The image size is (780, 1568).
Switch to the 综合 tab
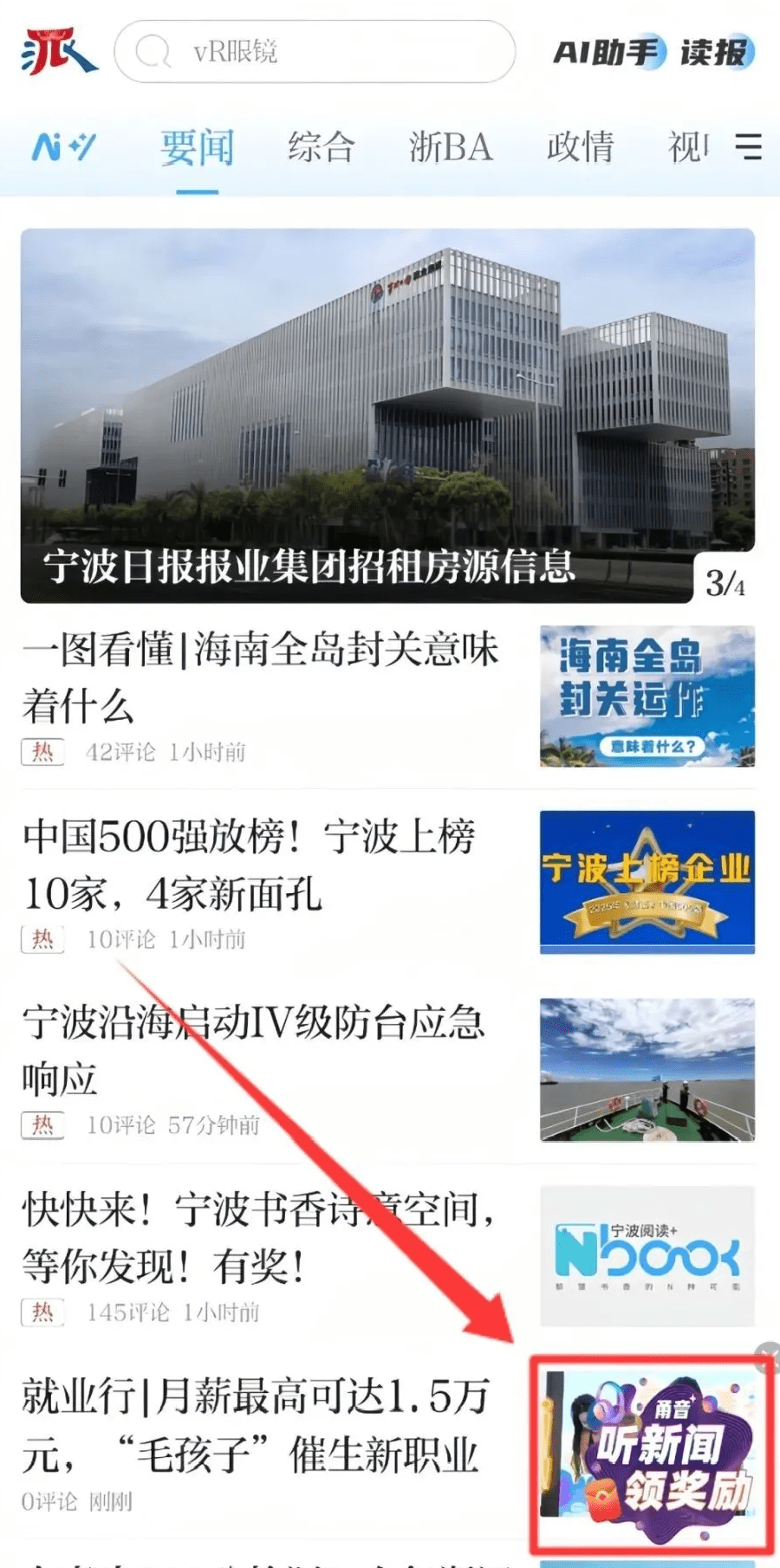coord(322,147)
